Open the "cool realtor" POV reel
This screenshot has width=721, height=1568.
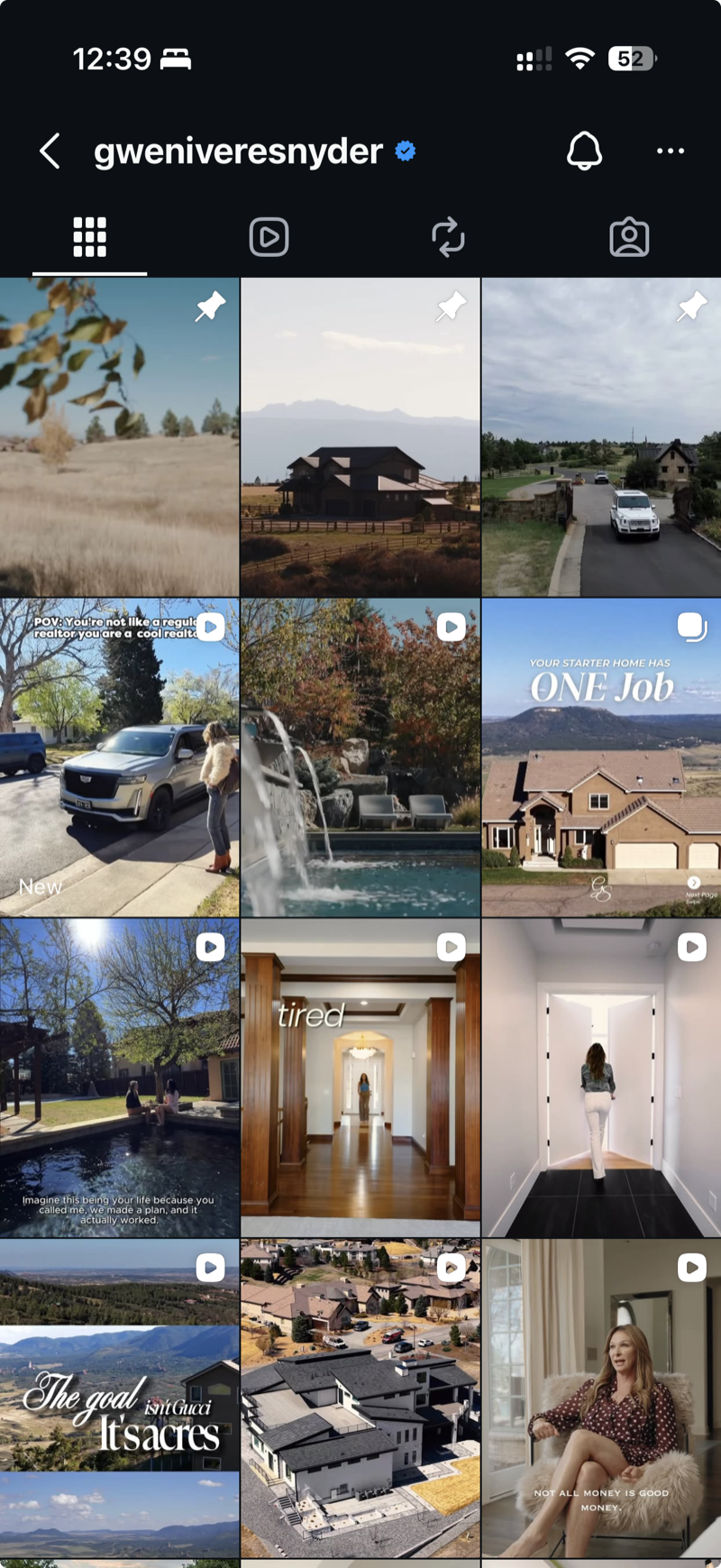[119, 757]
